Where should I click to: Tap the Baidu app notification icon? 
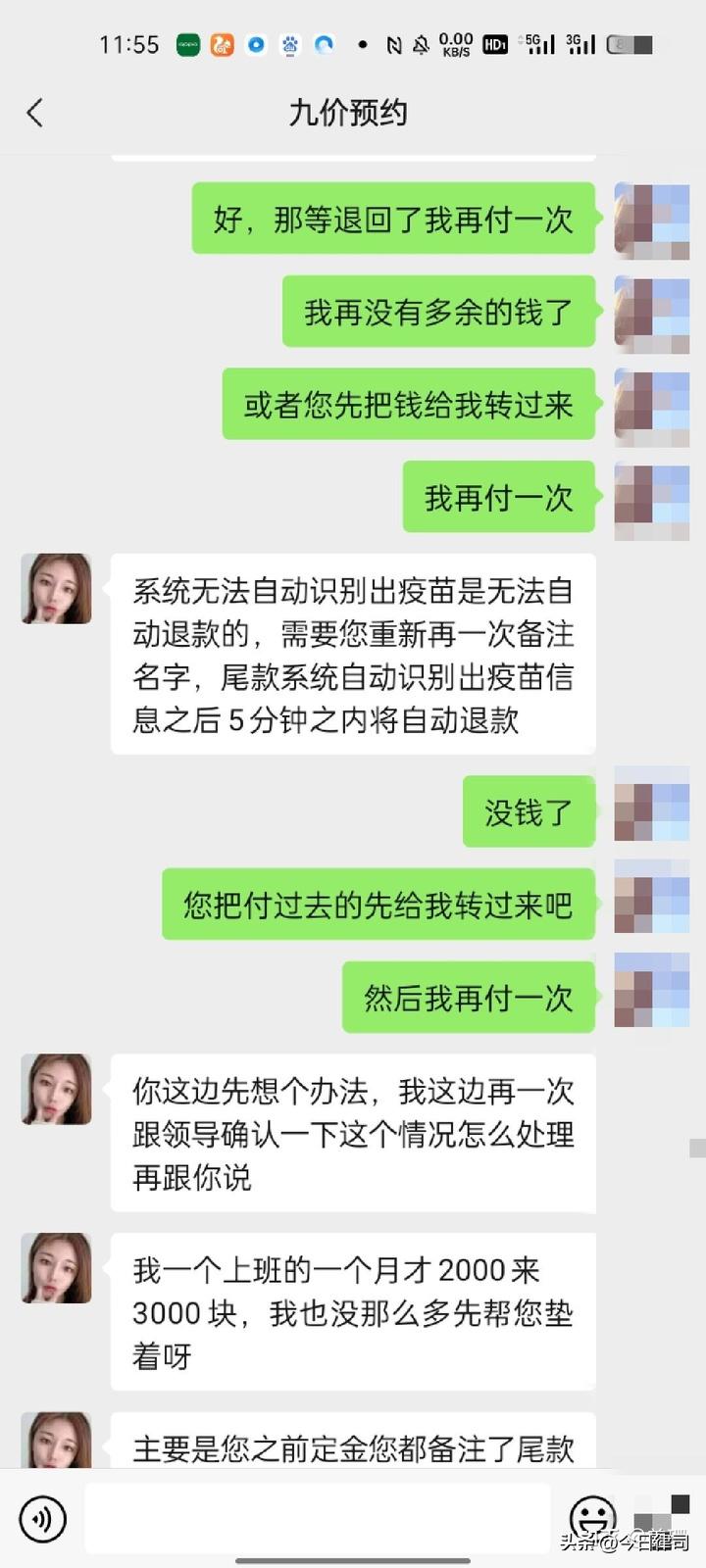289,45
